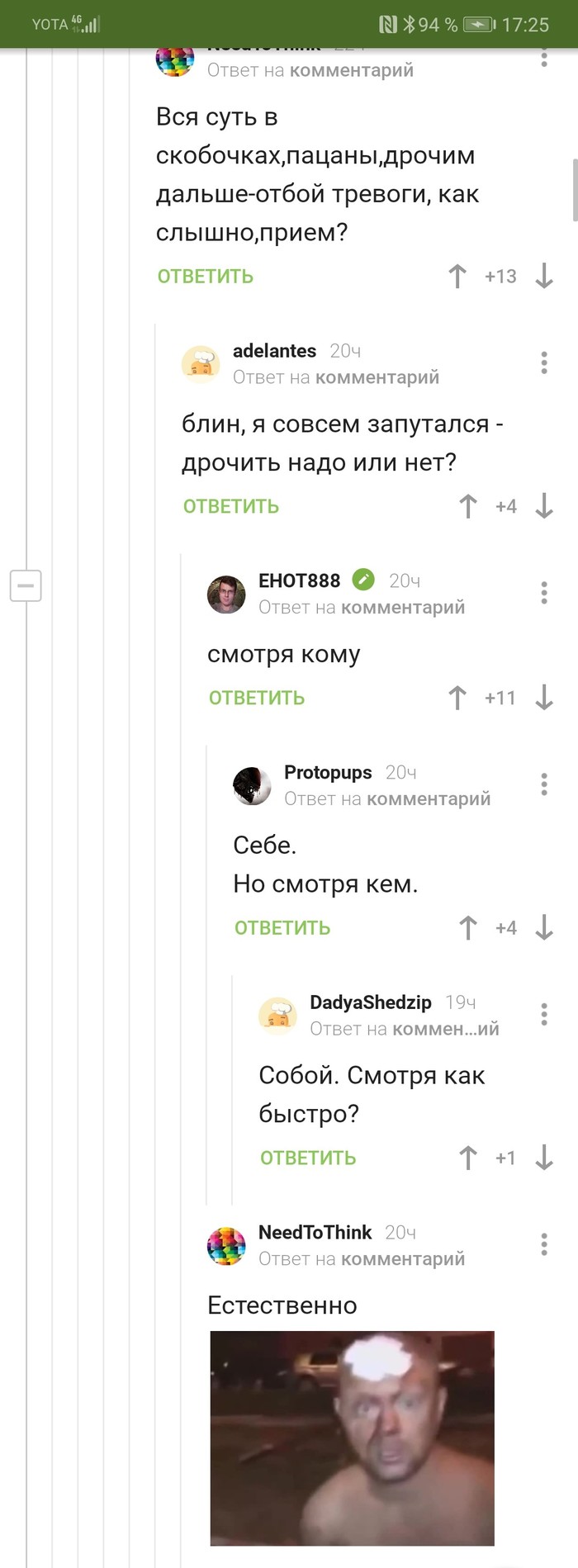Image resolution: width=578 pixels, height=1568 pixels.
Task: Upvote DadyaShedzip's comment
Action: click(468, 1158)
